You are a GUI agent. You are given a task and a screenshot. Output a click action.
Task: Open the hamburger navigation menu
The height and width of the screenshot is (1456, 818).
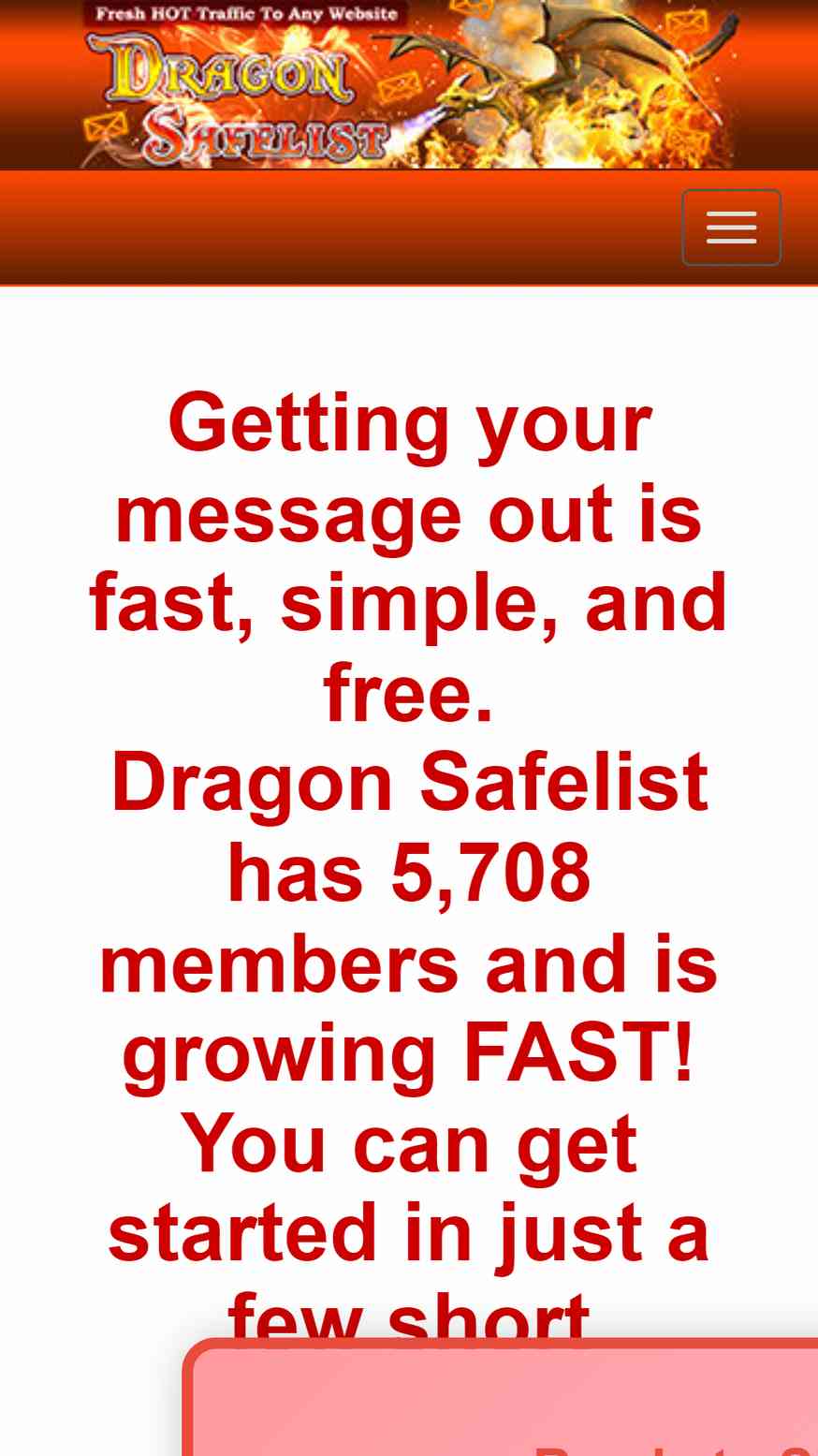coord(731,228)
